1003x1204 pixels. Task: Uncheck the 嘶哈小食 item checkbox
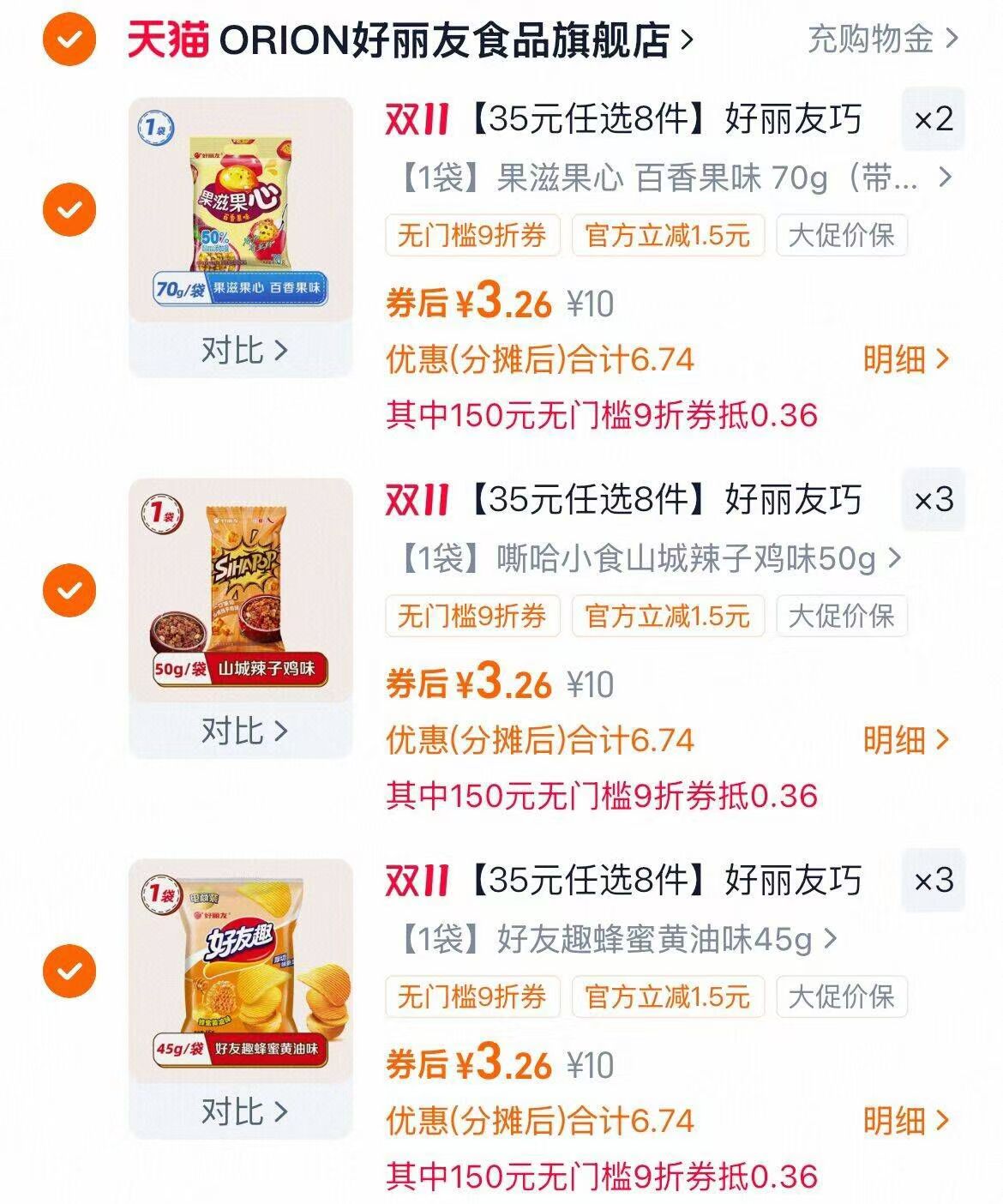coord(69,592)
